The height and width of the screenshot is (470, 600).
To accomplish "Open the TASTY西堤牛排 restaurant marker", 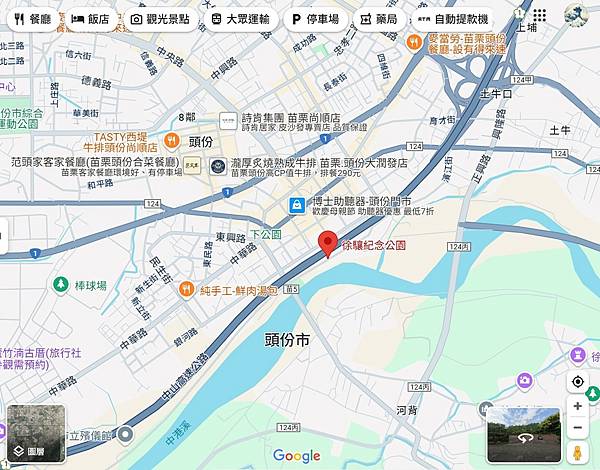I will click(x=172, y=141).
